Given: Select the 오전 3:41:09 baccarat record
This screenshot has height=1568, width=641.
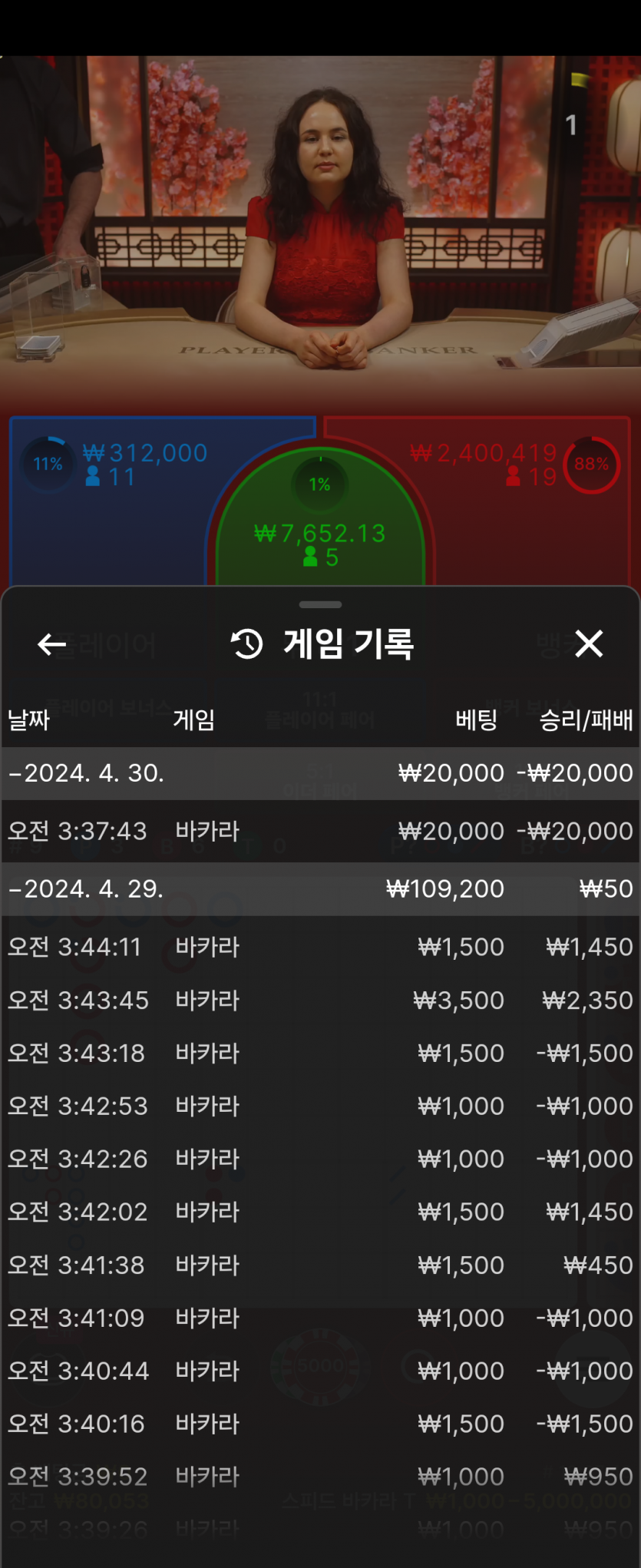Looking at the screenshot, I should click(x=320, y=1318).
